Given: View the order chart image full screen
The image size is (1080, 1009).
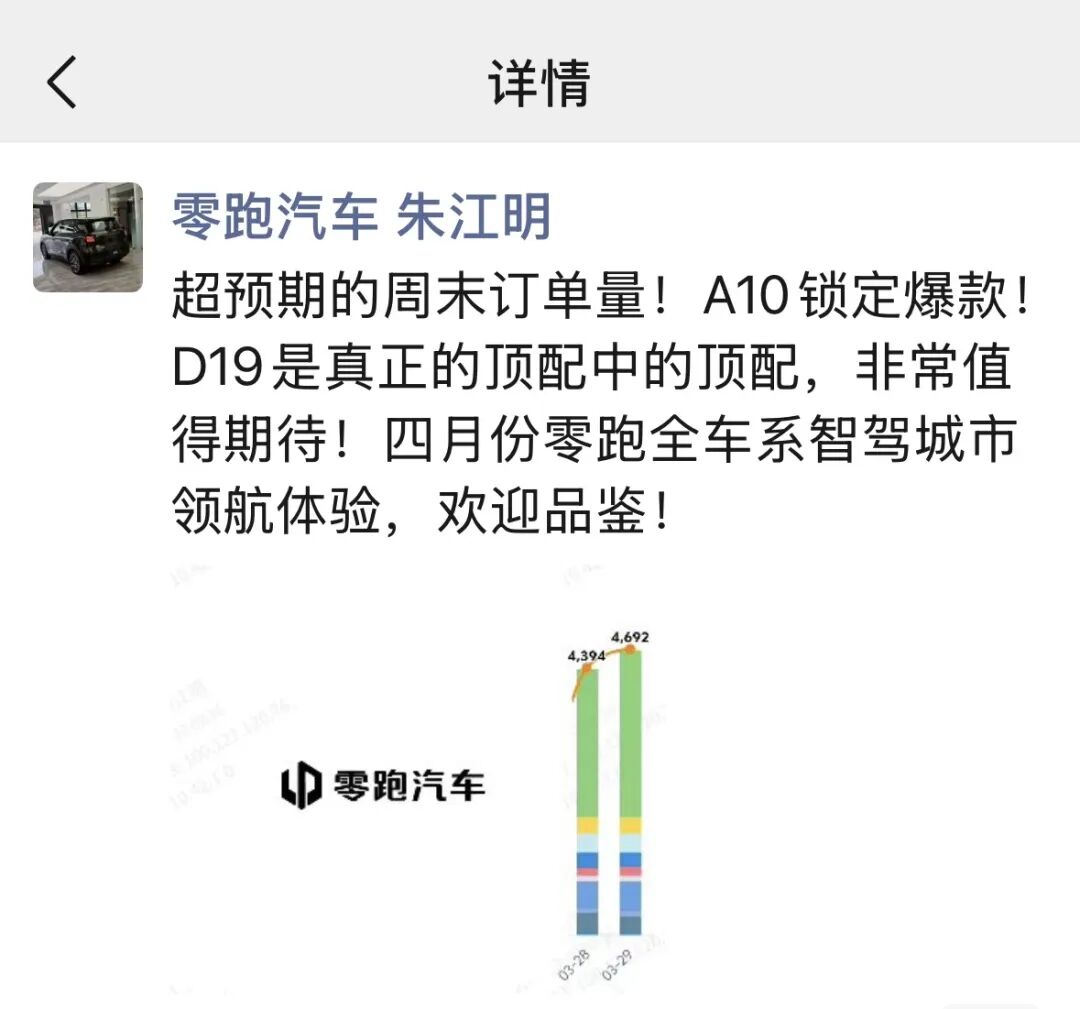Looking at the screenshot, I should (x=420, y=780).
